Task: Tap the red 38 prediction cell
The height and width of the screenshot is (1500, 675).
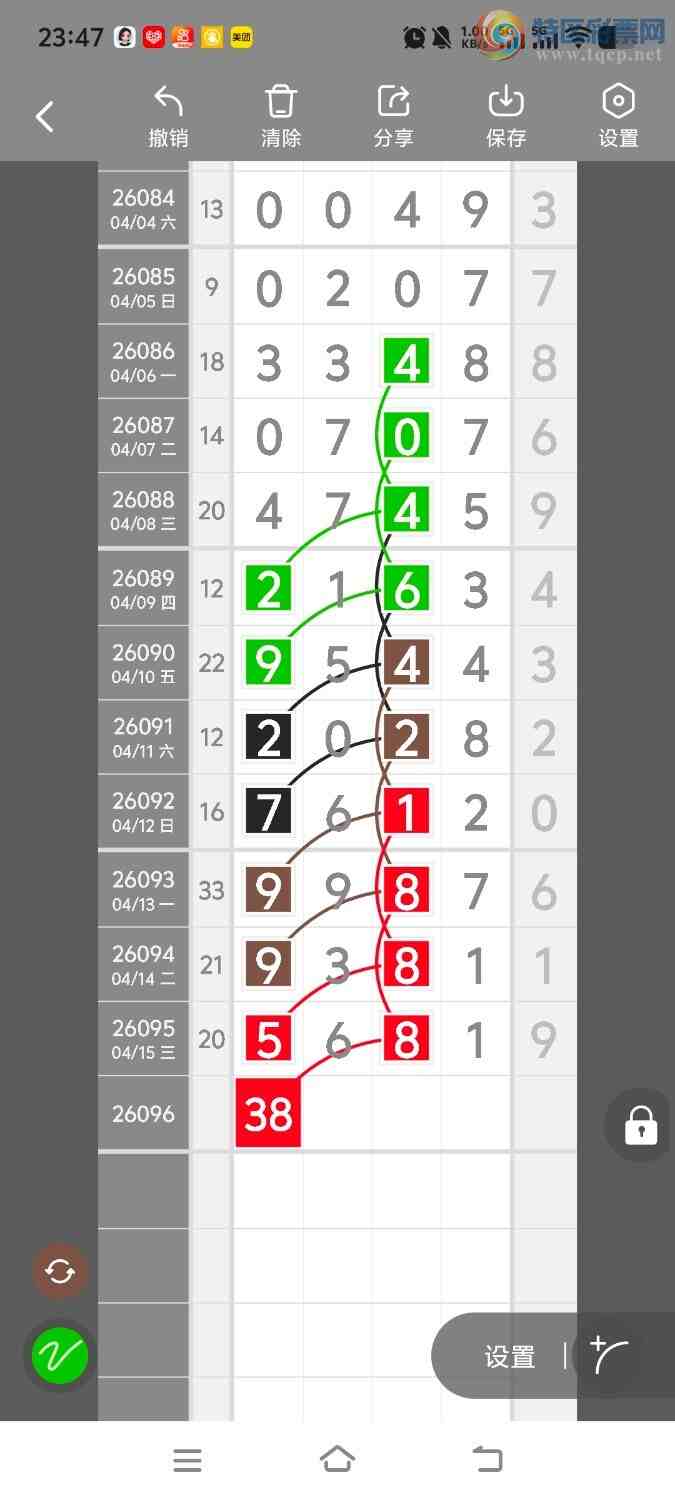Action: click(268, 1113)
